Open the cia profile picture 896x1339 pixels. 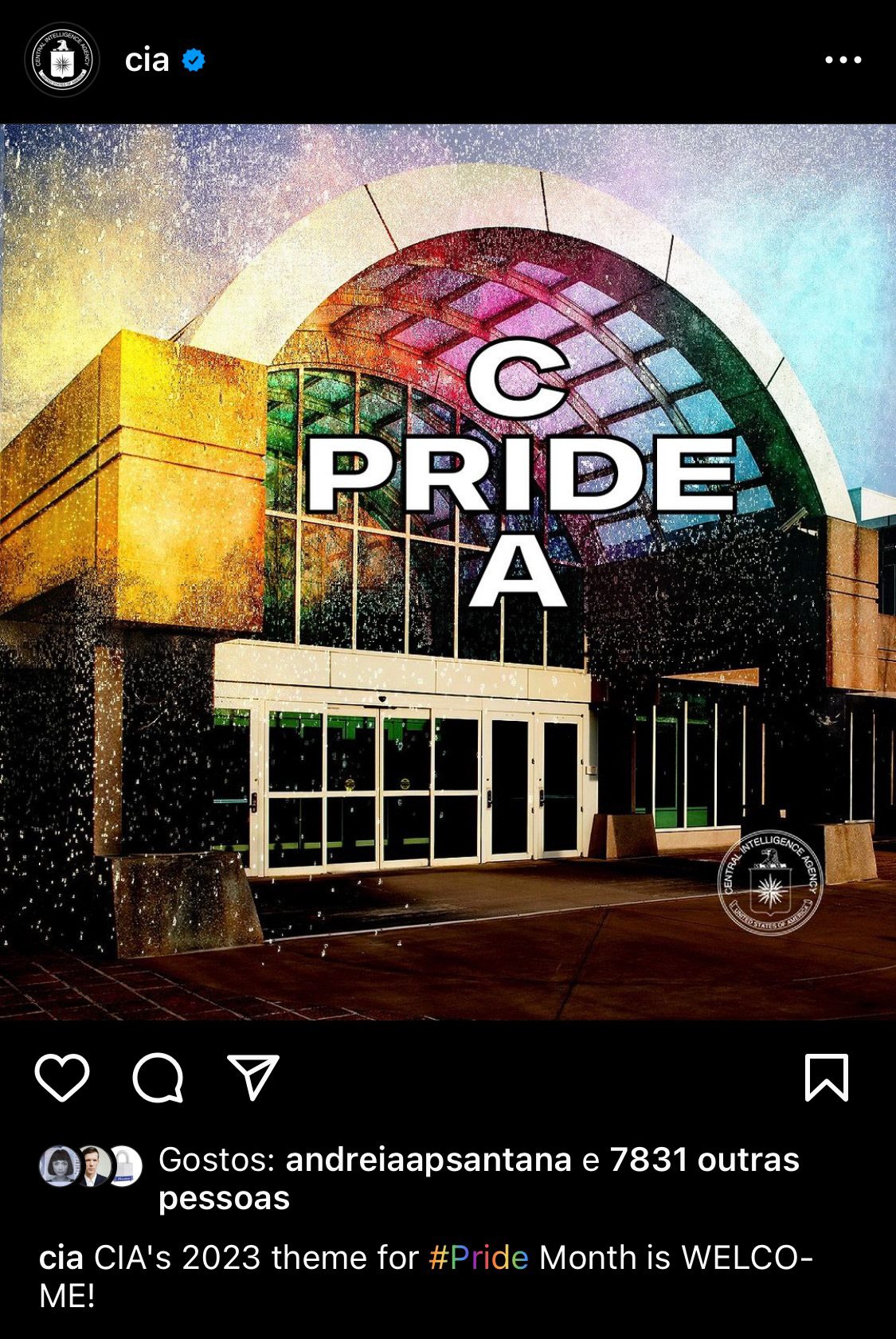tap(61, 61)
